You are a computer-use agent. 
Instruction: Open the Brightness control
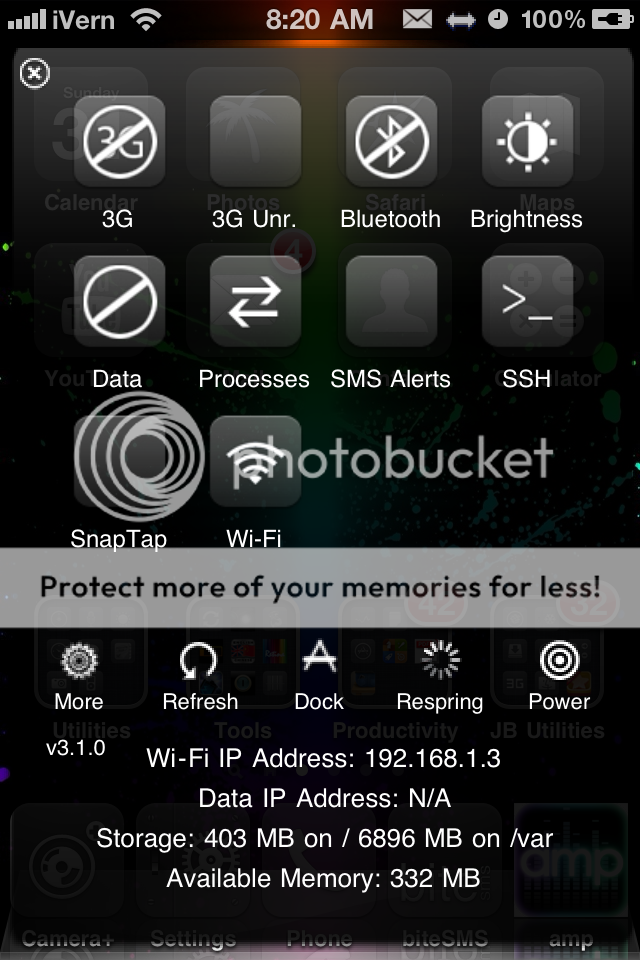[x=527, y=142]
